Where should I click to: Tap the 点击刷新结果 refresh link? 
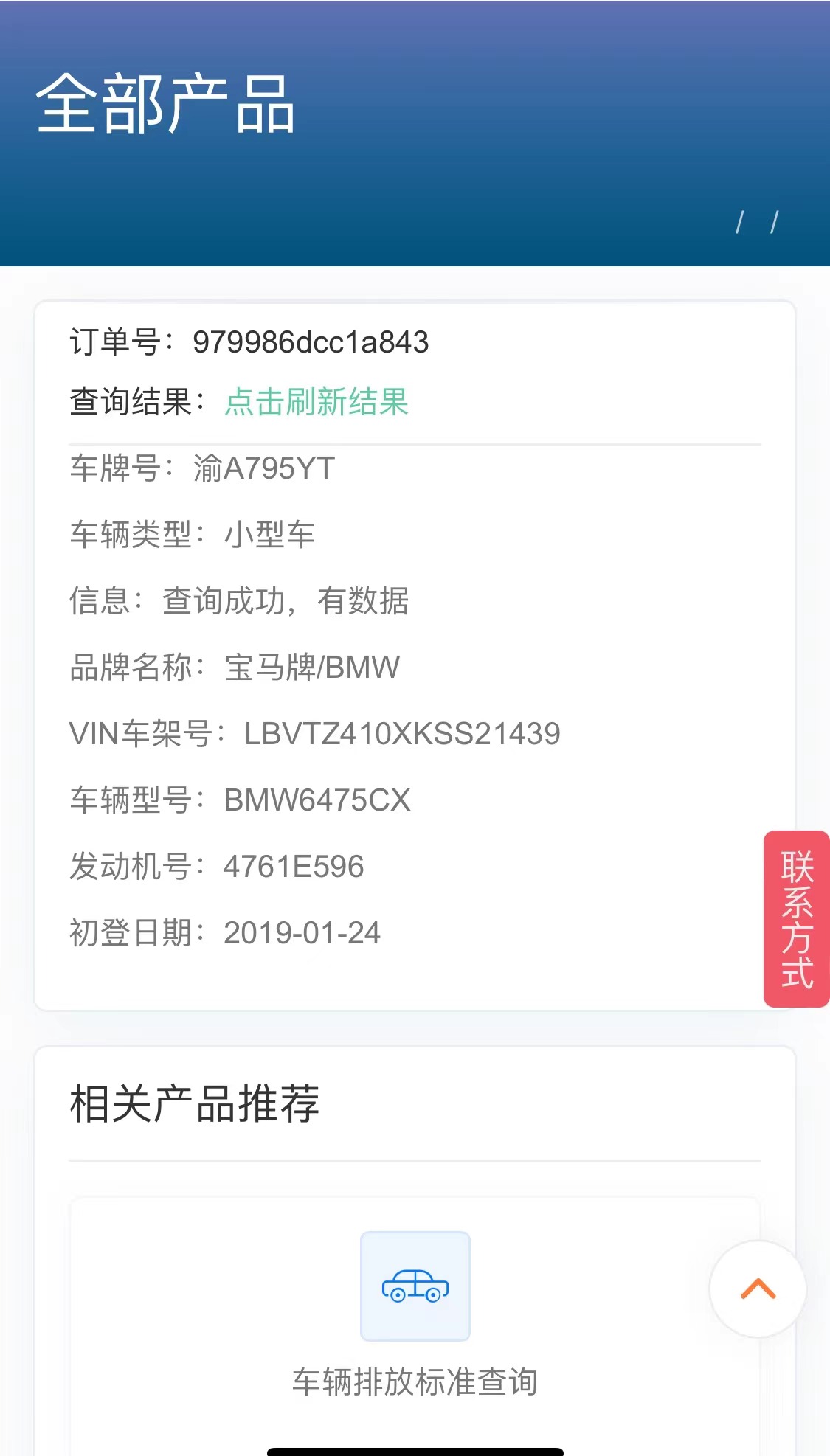point(317,402)
